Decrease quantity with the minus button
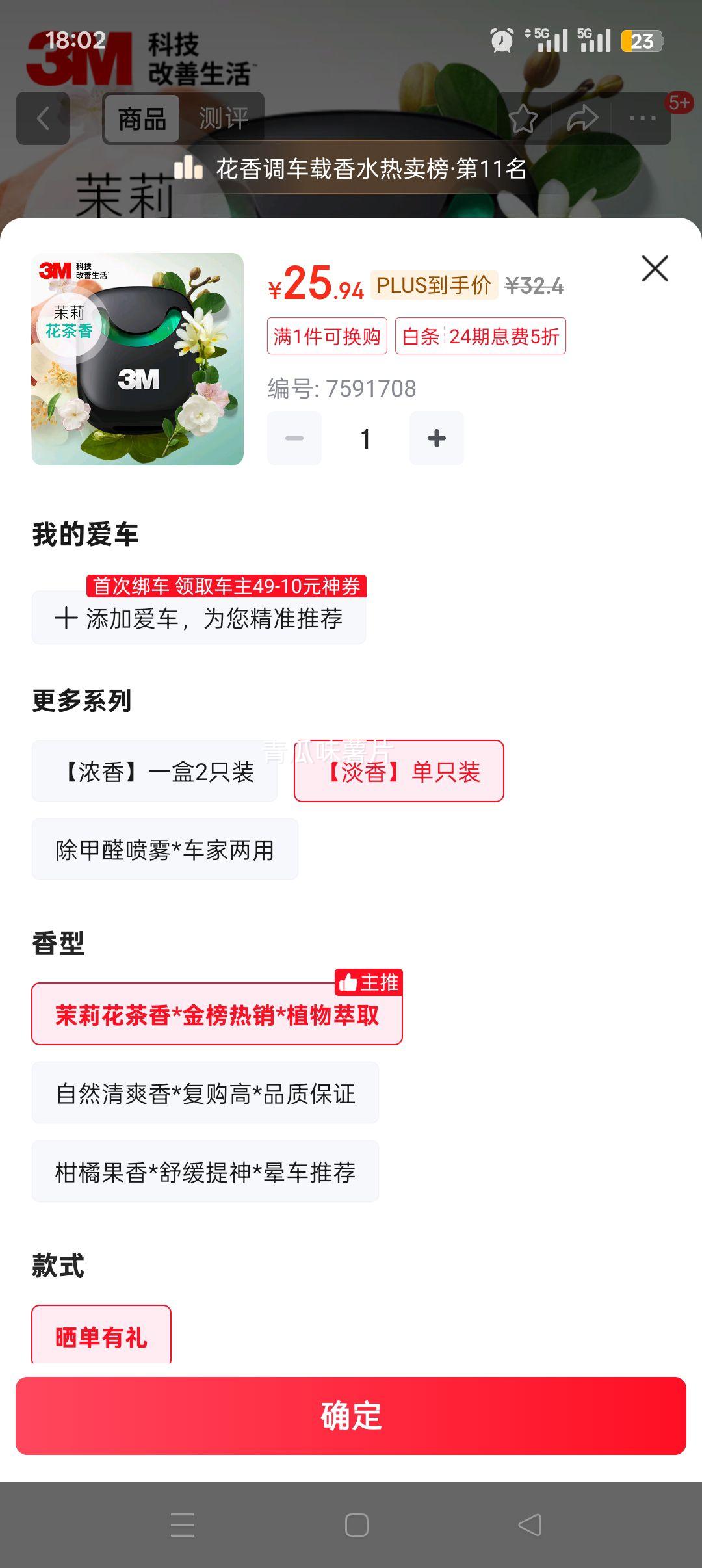Viewport: 702px width, 1568px height. click(x=294, y=438)
